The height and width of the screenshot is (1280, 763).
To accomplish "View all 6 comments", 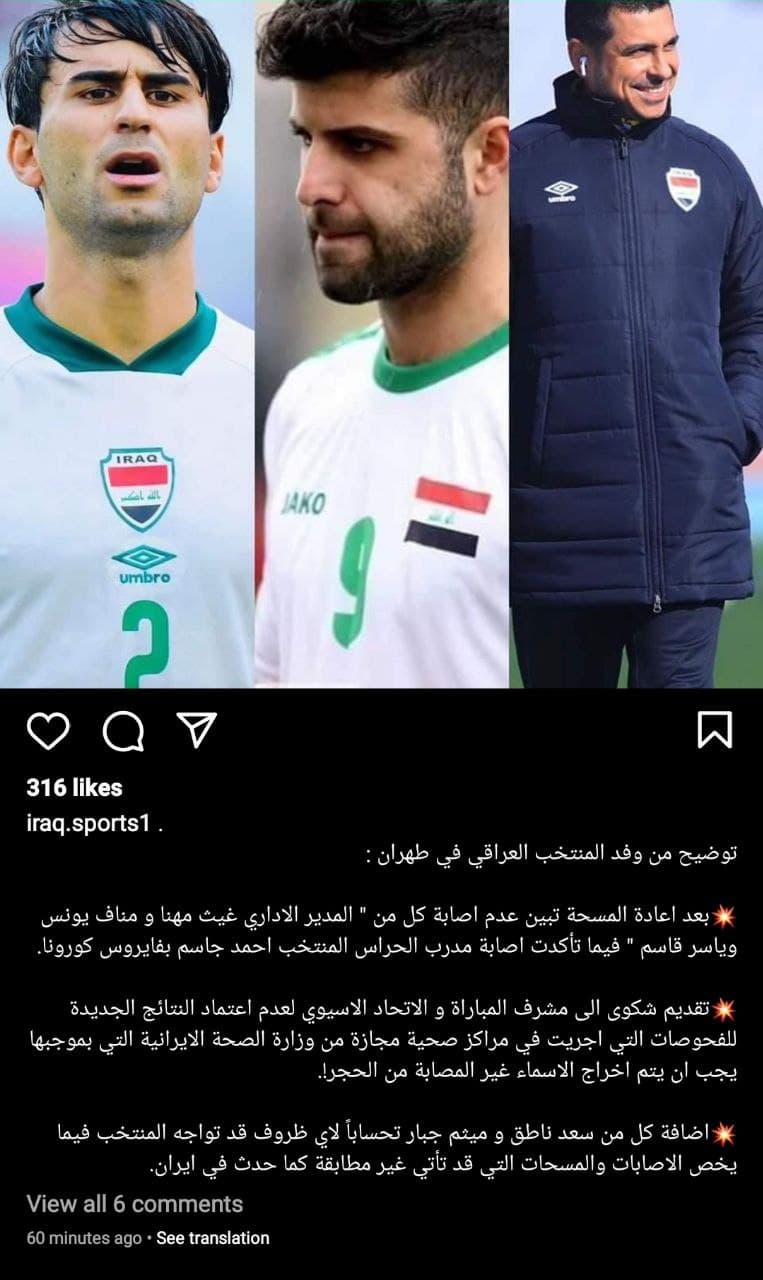I will tap(134, 1203).
